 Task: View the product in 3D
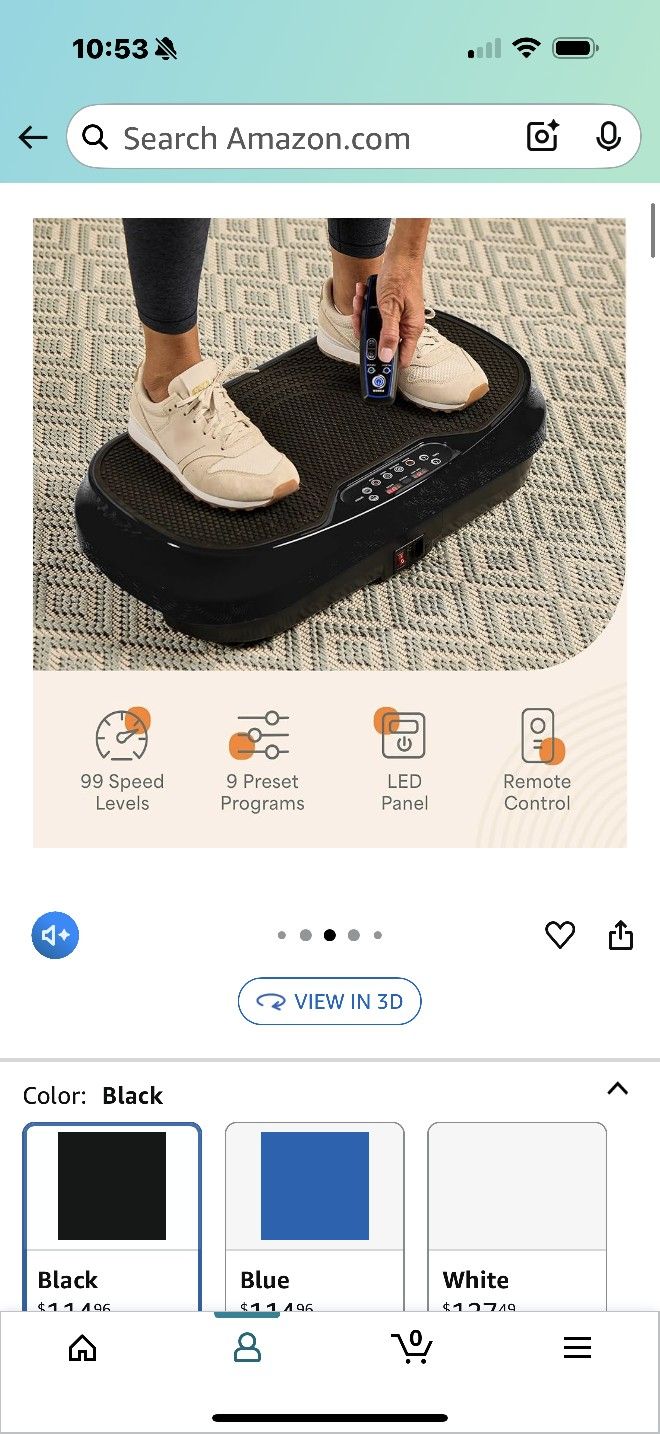click(x=330, y=1001)
